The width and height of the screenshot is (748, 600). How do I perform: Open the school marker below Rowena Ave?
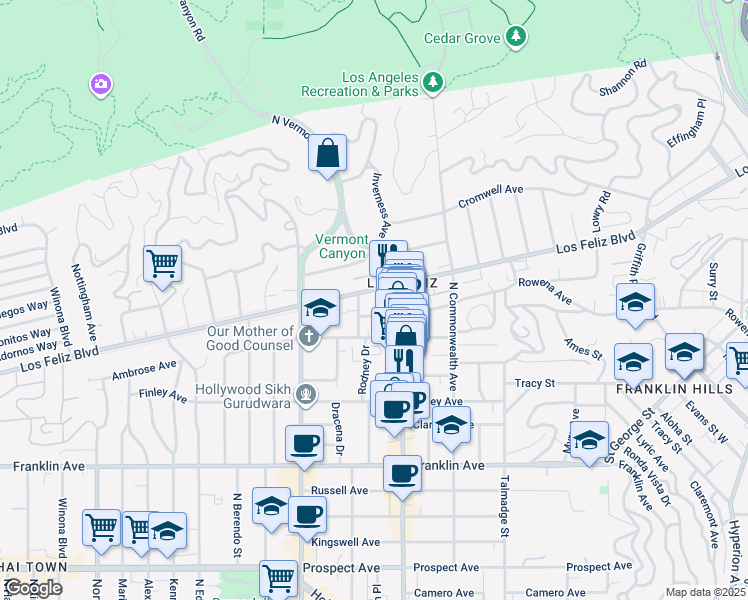[x=635, y=302]
